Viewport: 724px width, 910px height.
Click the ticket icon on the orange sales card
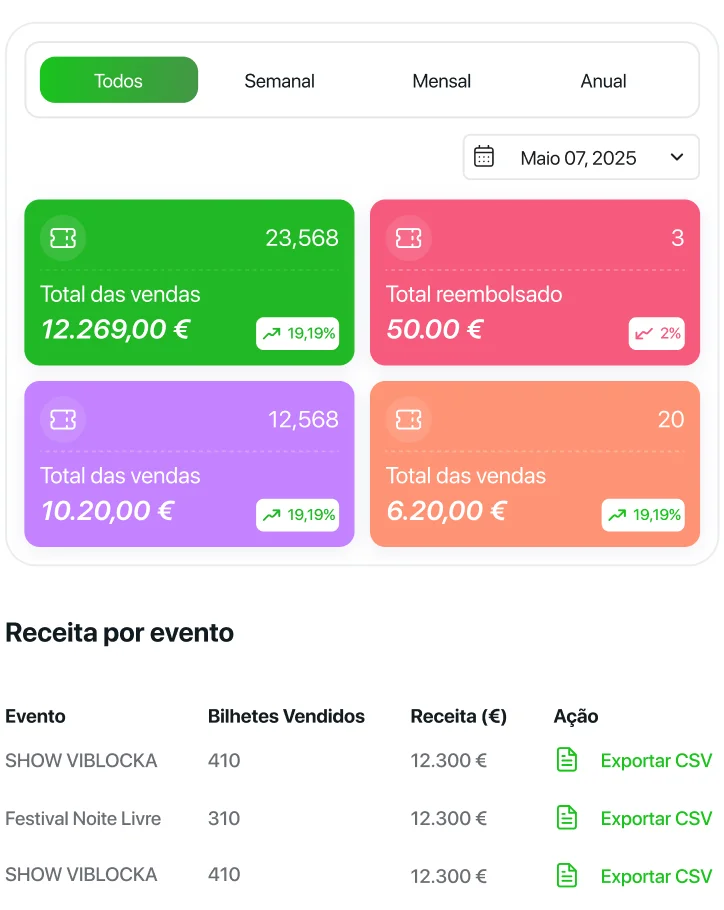tap(407, 420)
